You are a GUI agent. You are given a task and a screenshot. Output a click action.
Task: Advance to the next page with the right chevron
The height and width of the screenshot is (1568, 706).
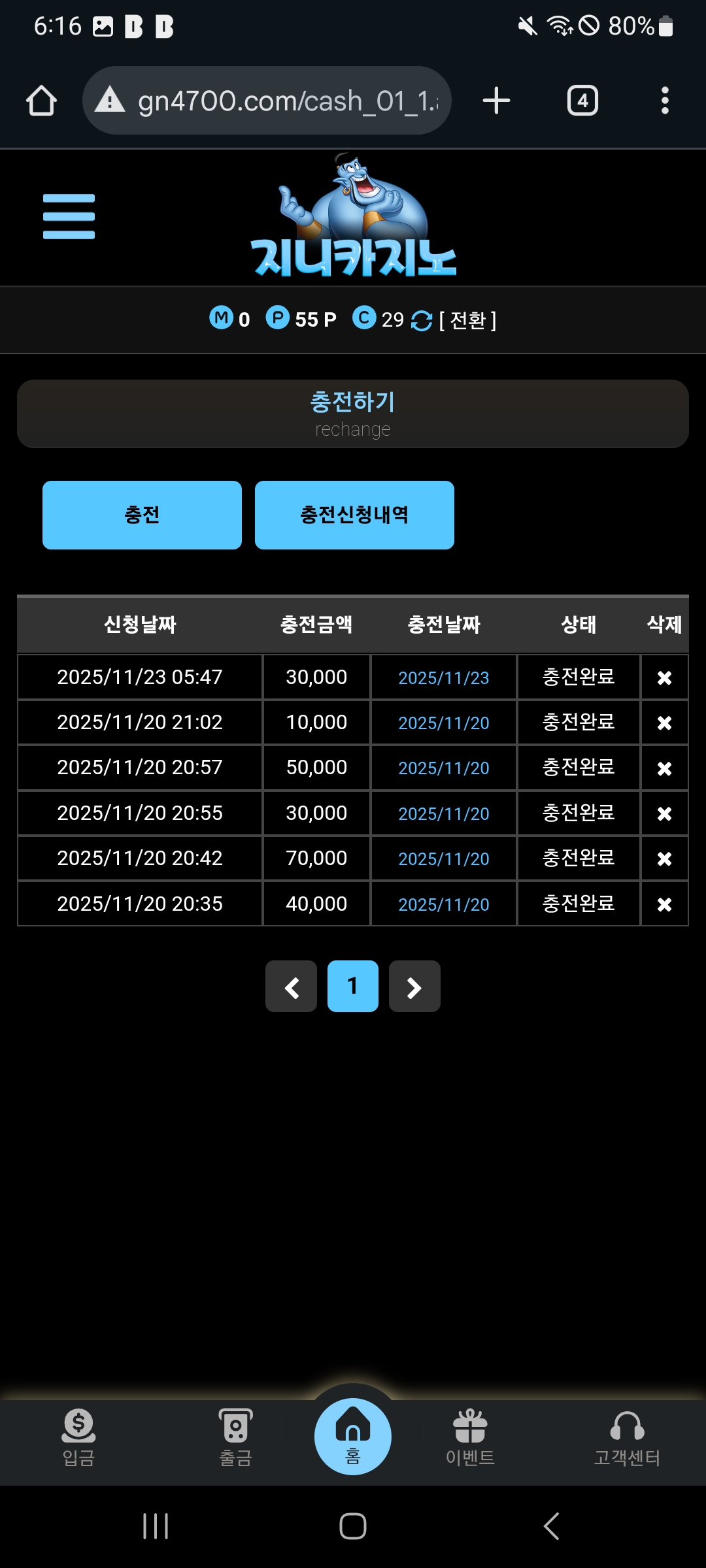(x=414, y=987)
